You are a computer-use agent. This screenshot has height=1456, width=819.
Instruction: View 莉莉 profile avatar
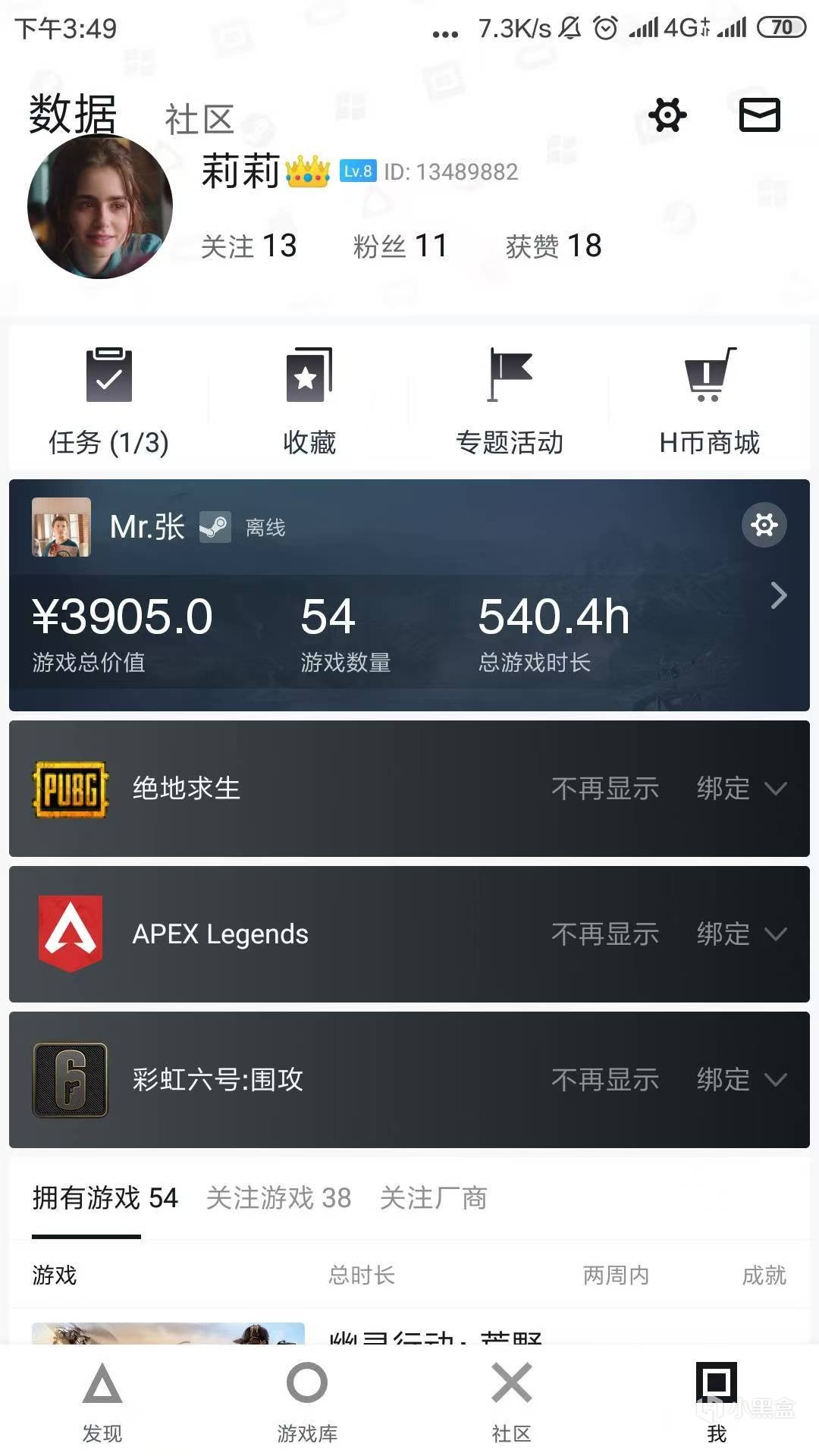(x=100, y=206)
